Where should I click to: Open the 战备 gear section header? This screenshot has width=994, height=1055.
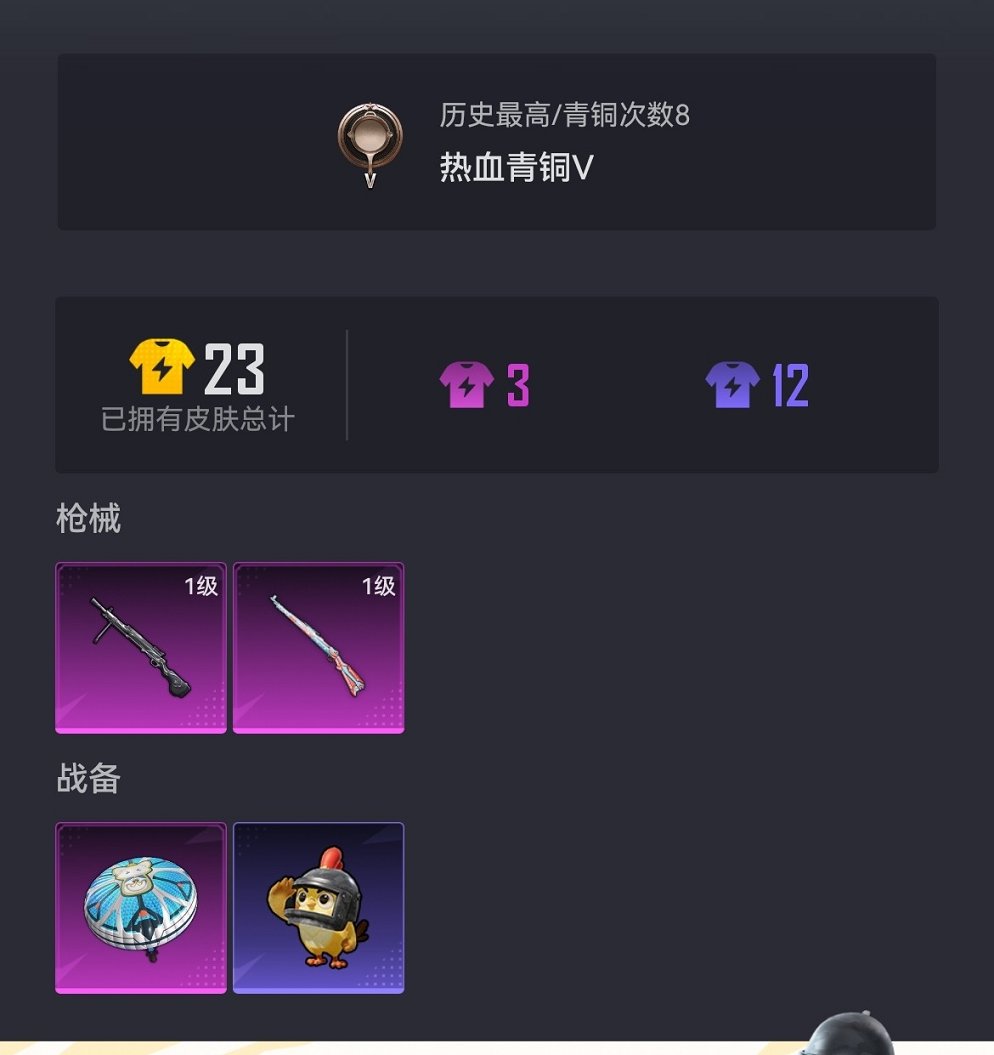click(x=88, y=779)
